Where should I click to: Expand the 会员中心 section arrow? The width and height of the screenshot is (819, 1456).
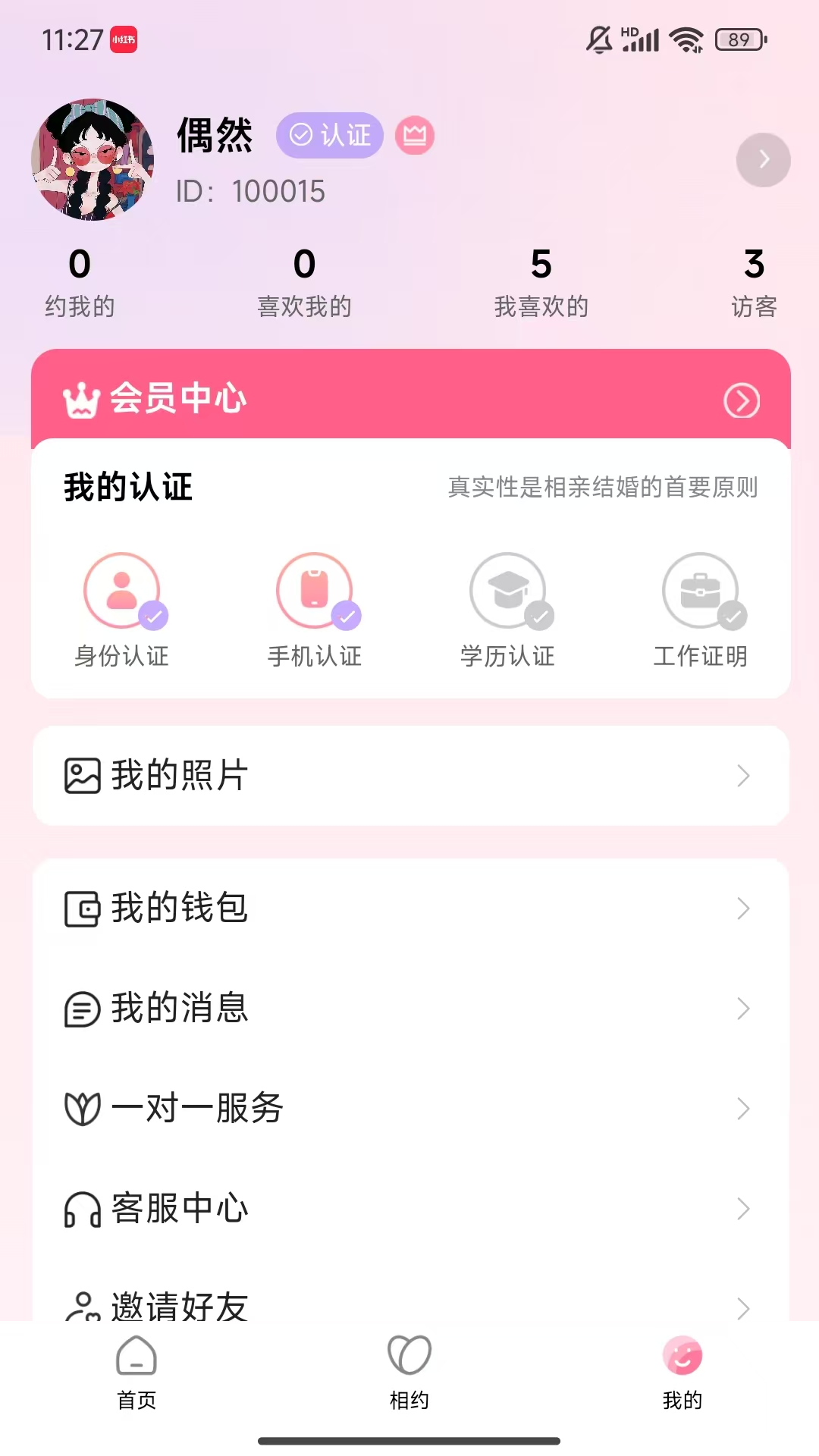(742, 401)
